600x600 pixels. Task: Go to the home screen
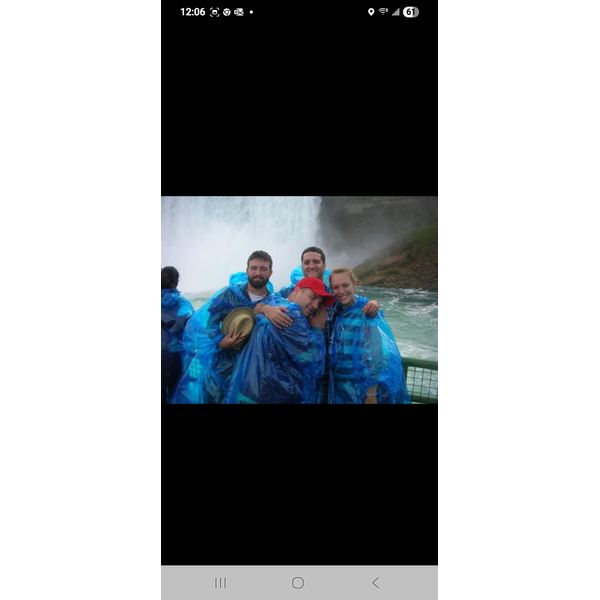coord(298,582)
